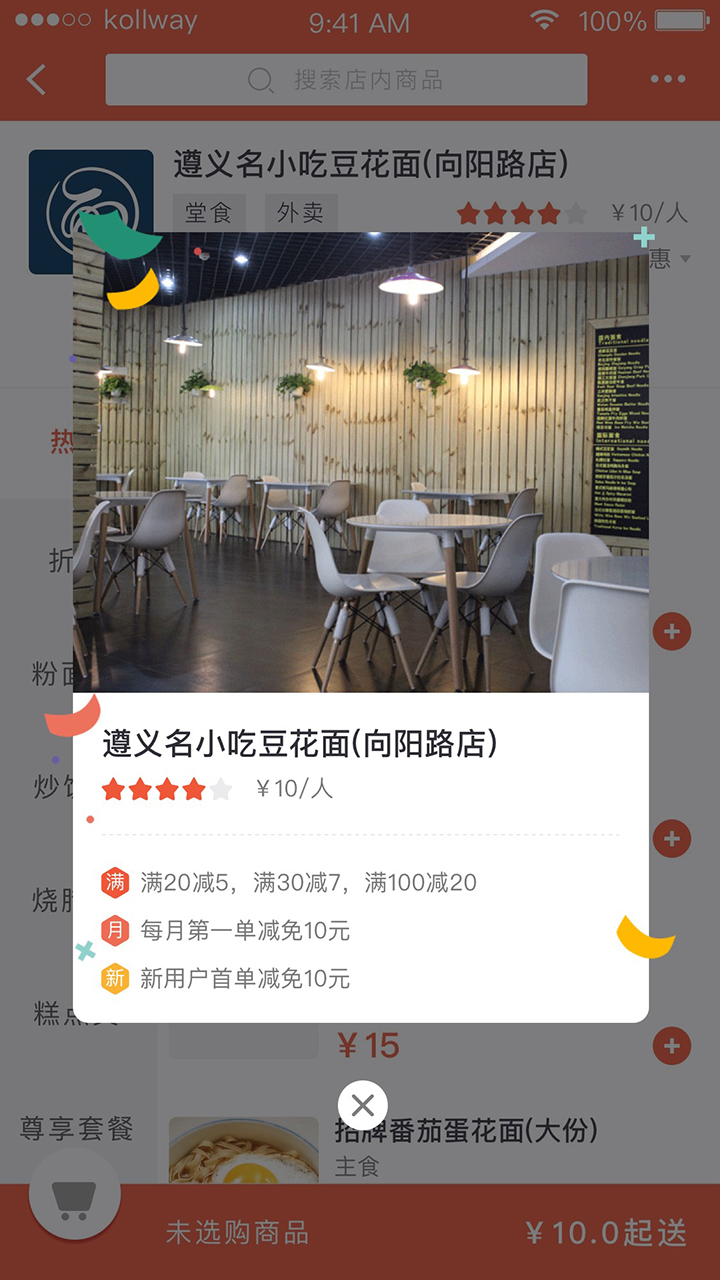Select the 尊享套餐 category
Image resolution: width=720 pixels, height=1280 pixels.
tap(77, 1129)
